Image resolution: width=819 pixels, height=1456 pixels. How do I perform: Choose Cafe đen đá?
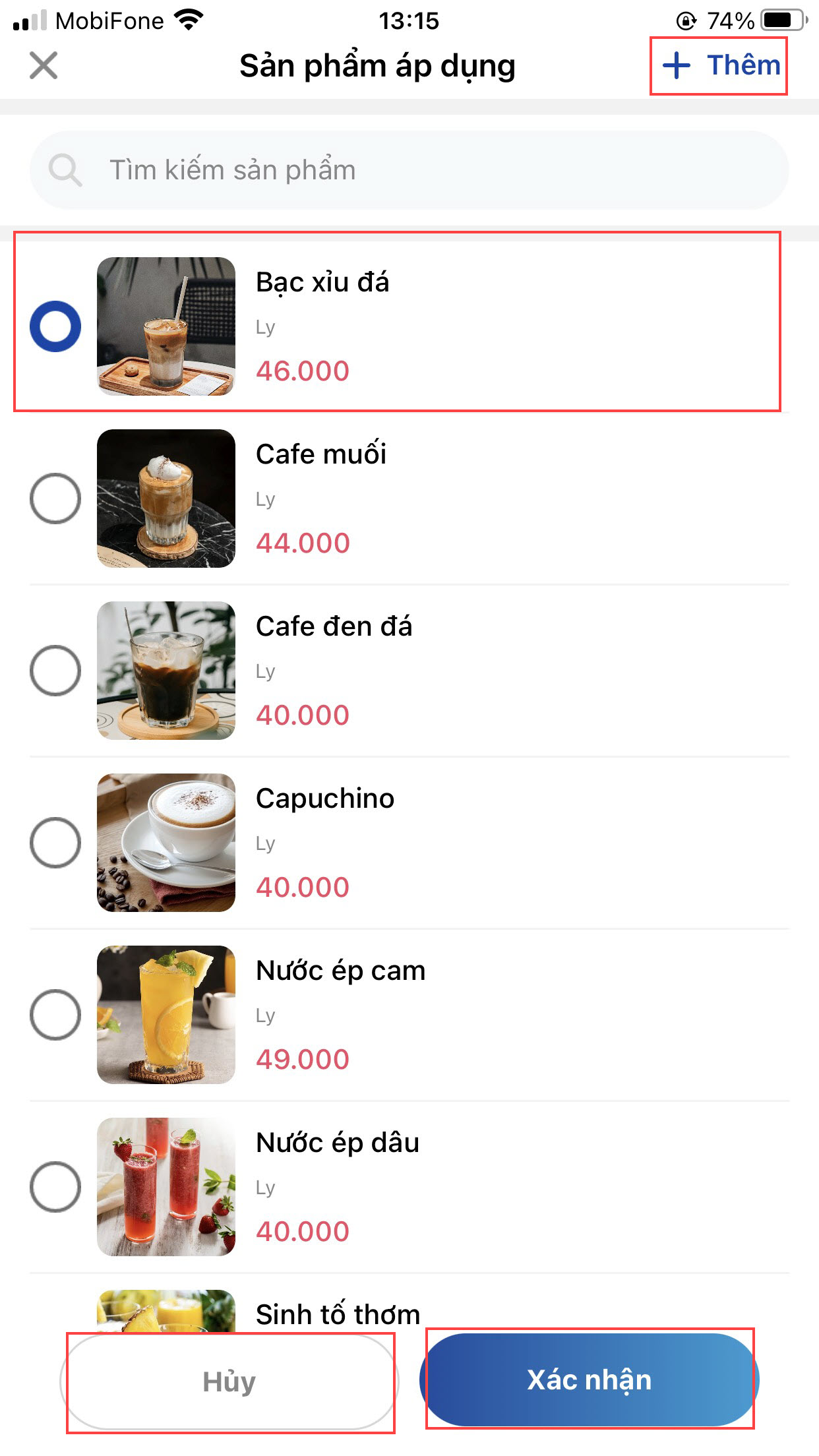55,671
